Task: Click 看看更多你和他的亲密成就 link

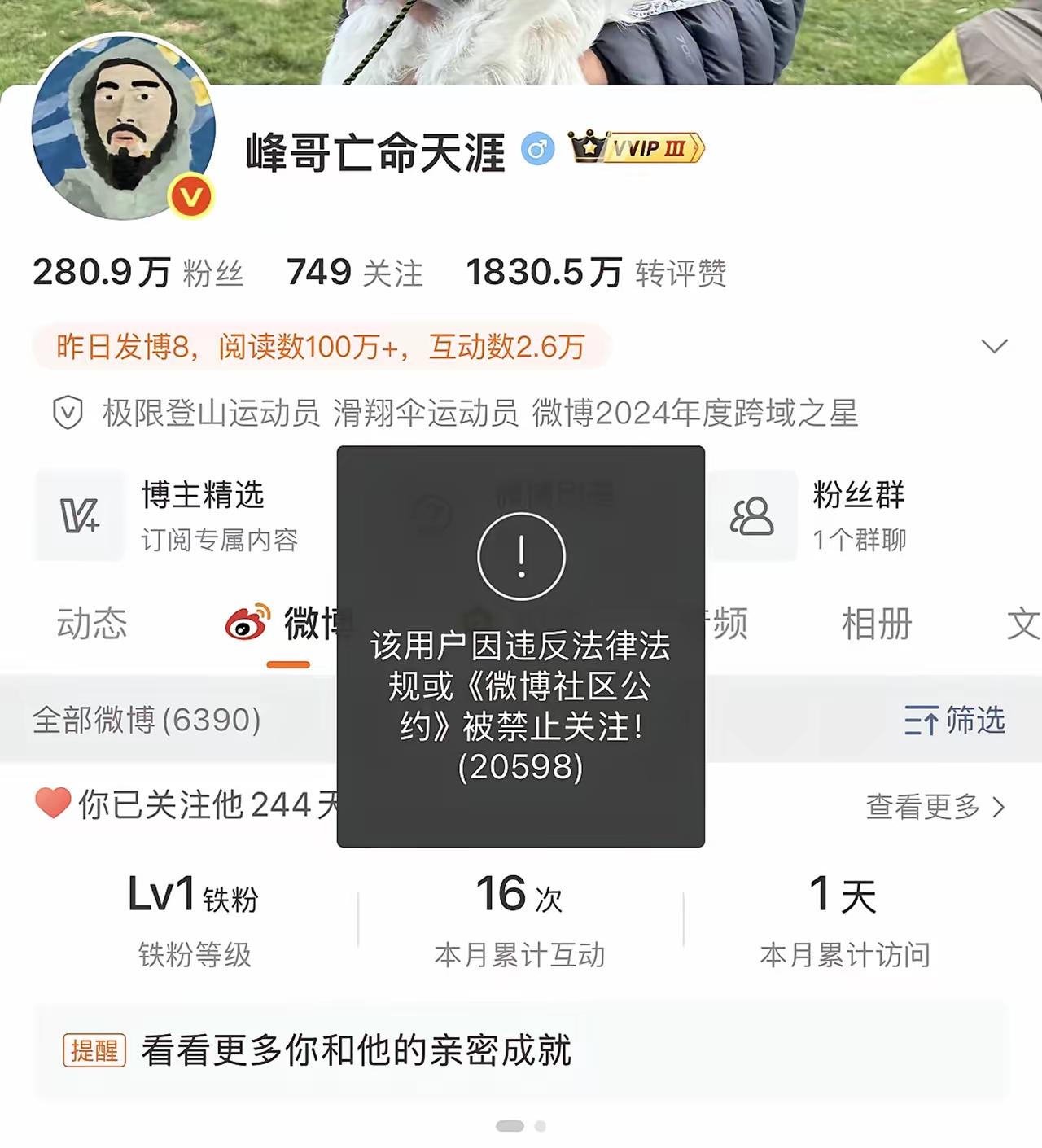Action: (357, 1052)
